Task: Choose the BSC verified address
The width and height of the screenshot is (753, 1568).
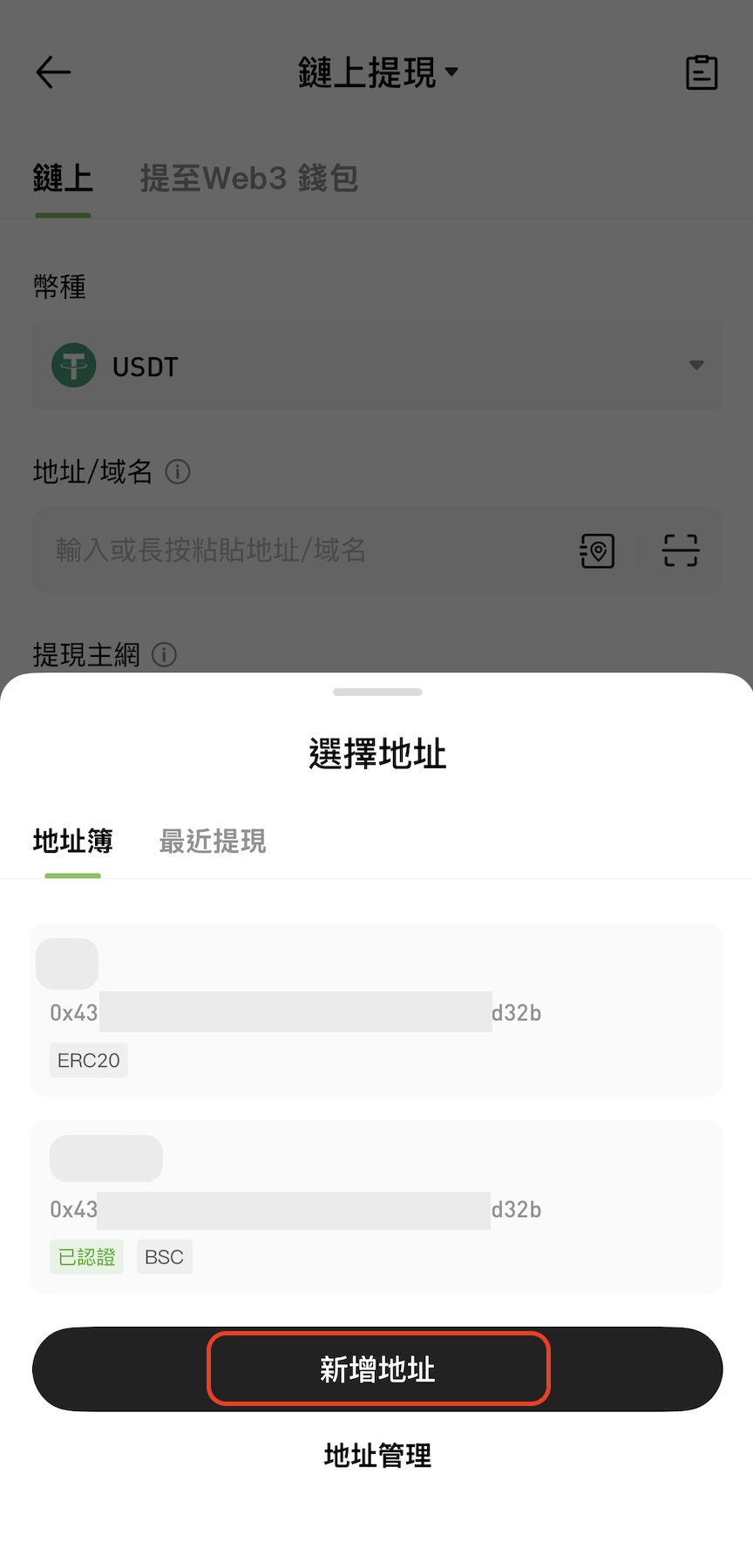Action: coord(376,1207)
